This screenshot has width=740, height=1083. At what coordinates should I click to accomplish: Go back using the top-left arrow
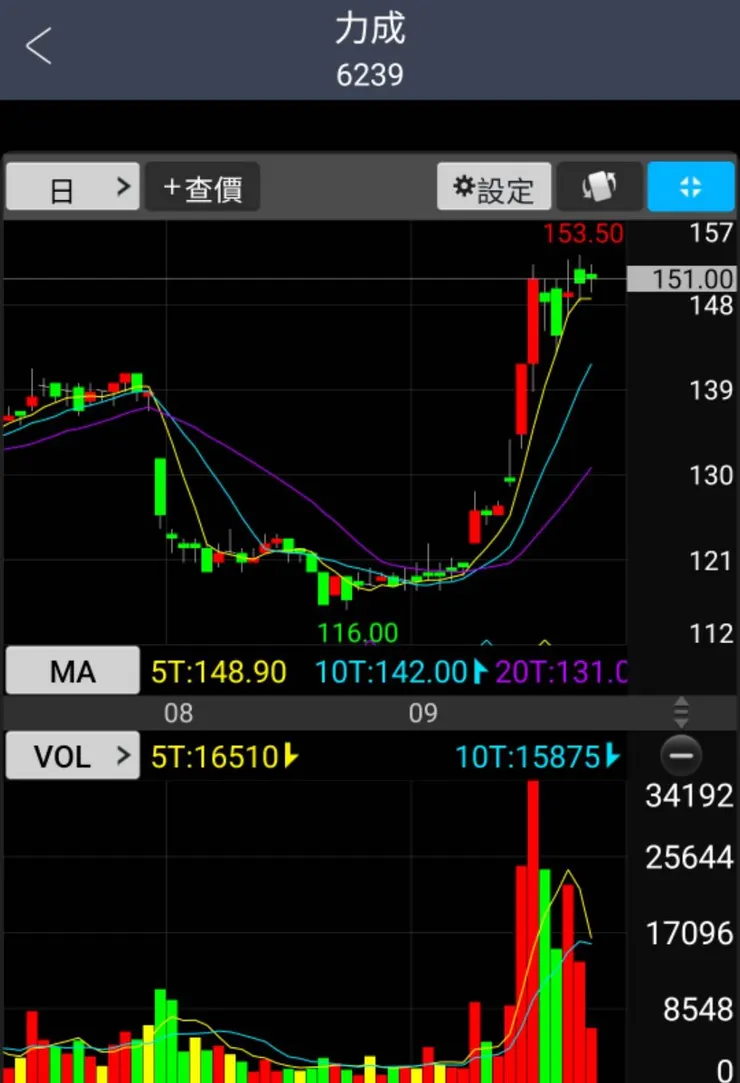pyautogui.click(x=38, y=46)
